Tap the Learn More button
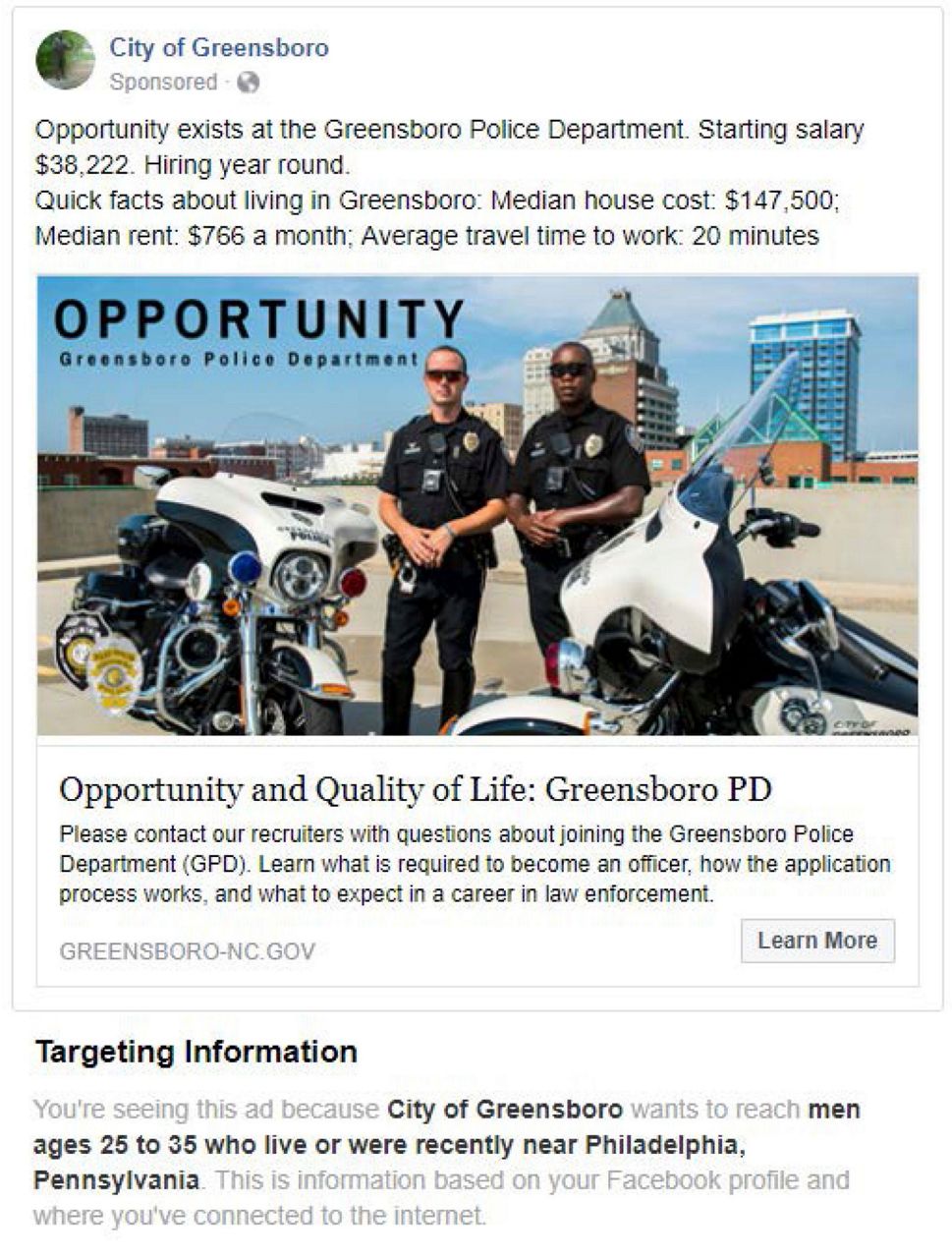Viewport: 952px width, 1258px height. pyautogui.click(x=816, y=941)
